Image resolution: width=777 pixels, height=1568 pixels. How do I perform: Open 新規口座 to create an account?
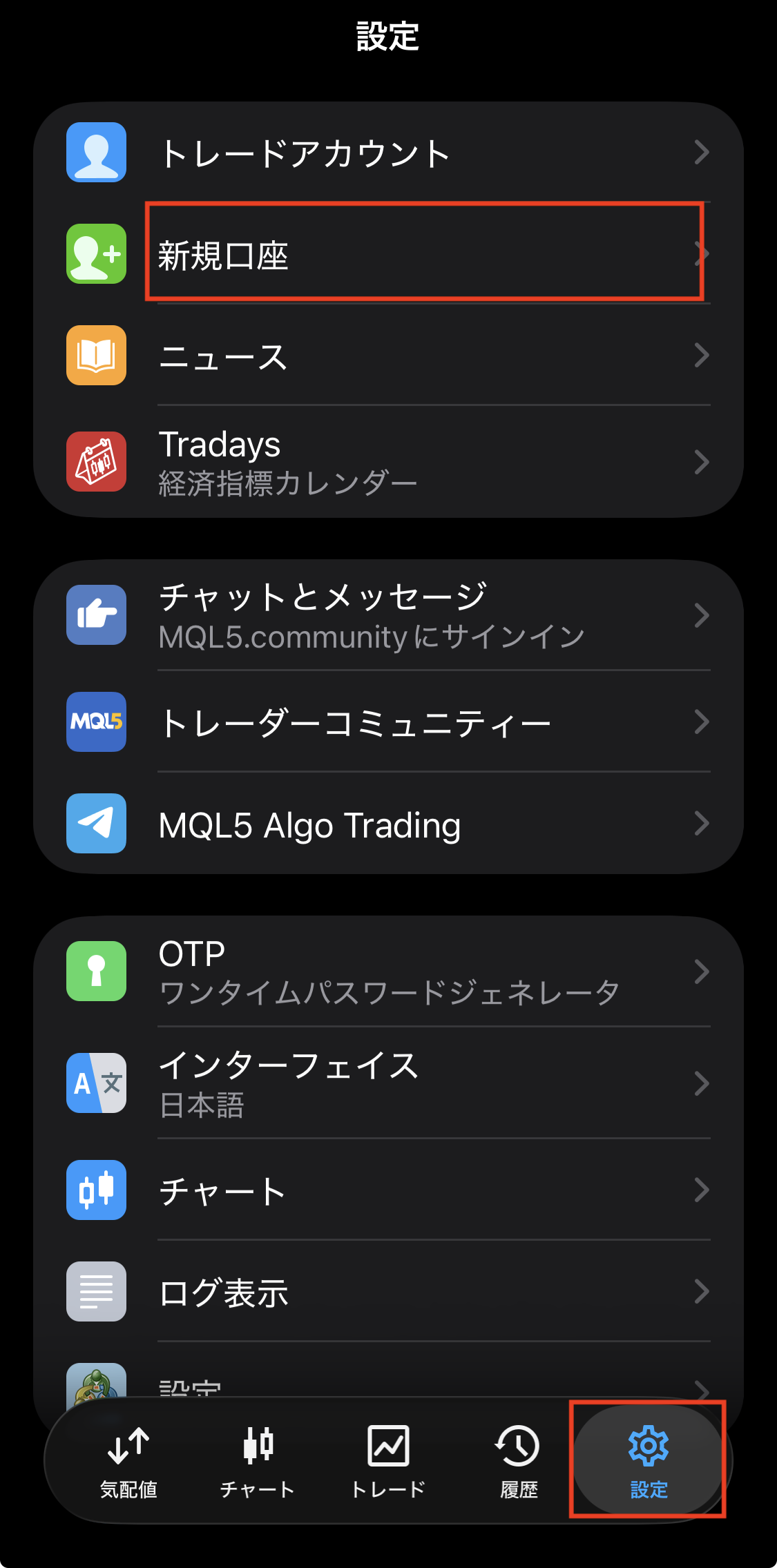pyautogui.click(x=388, y=254)
